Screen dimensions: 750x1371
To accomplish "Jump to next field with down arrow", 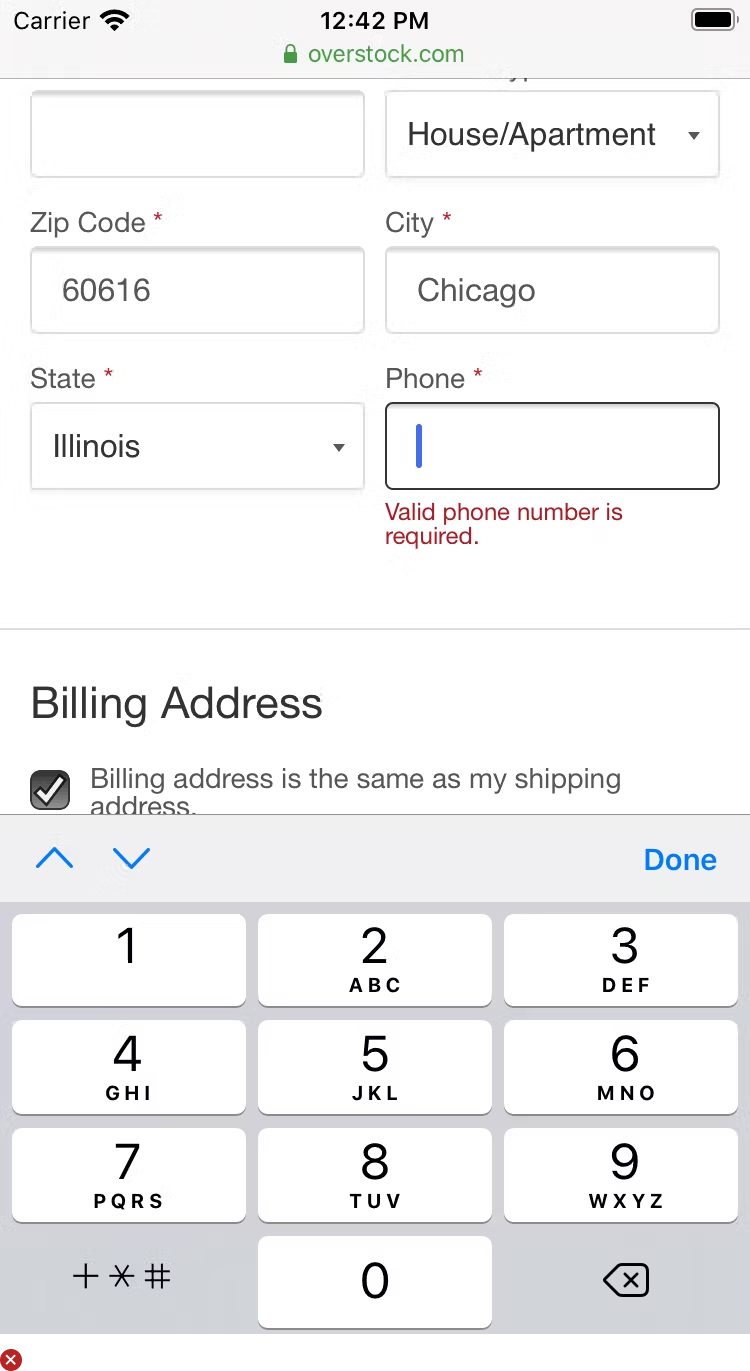I will point(131,858).
